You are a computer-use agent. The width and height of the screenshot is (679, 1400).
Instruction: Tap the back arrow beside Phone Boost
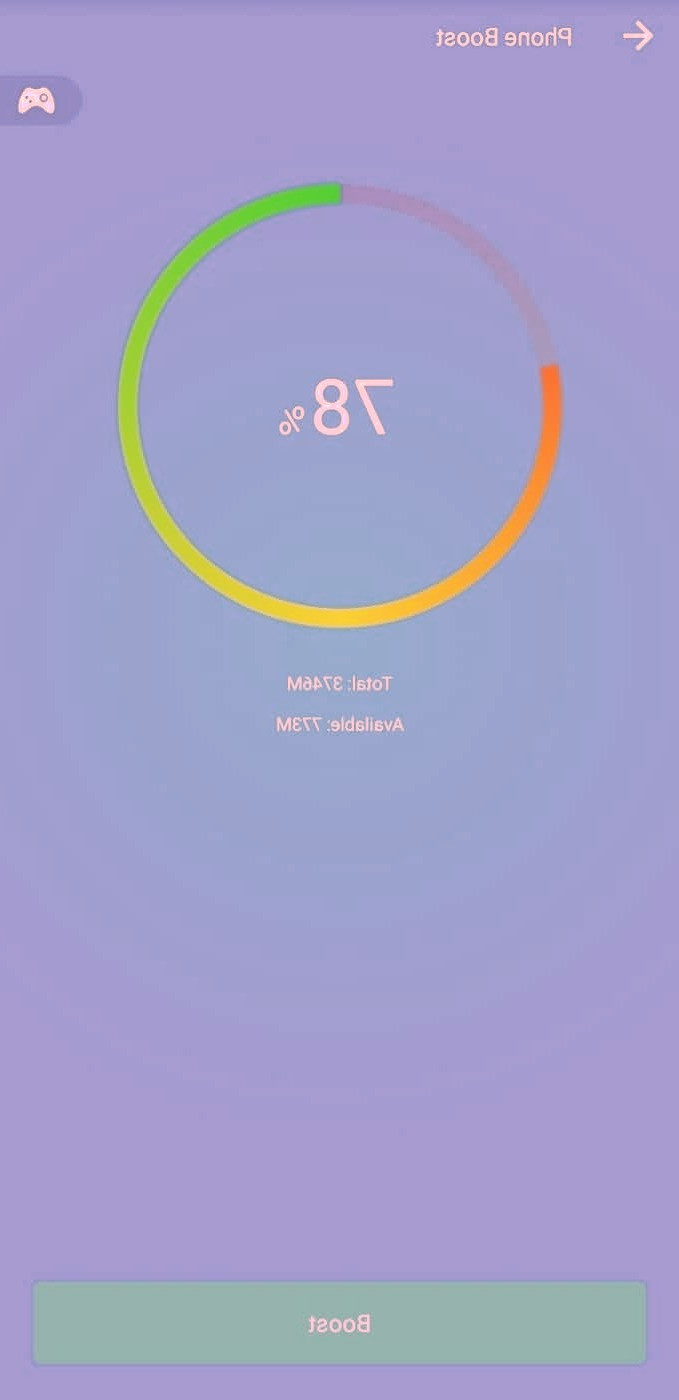(638, 37)
